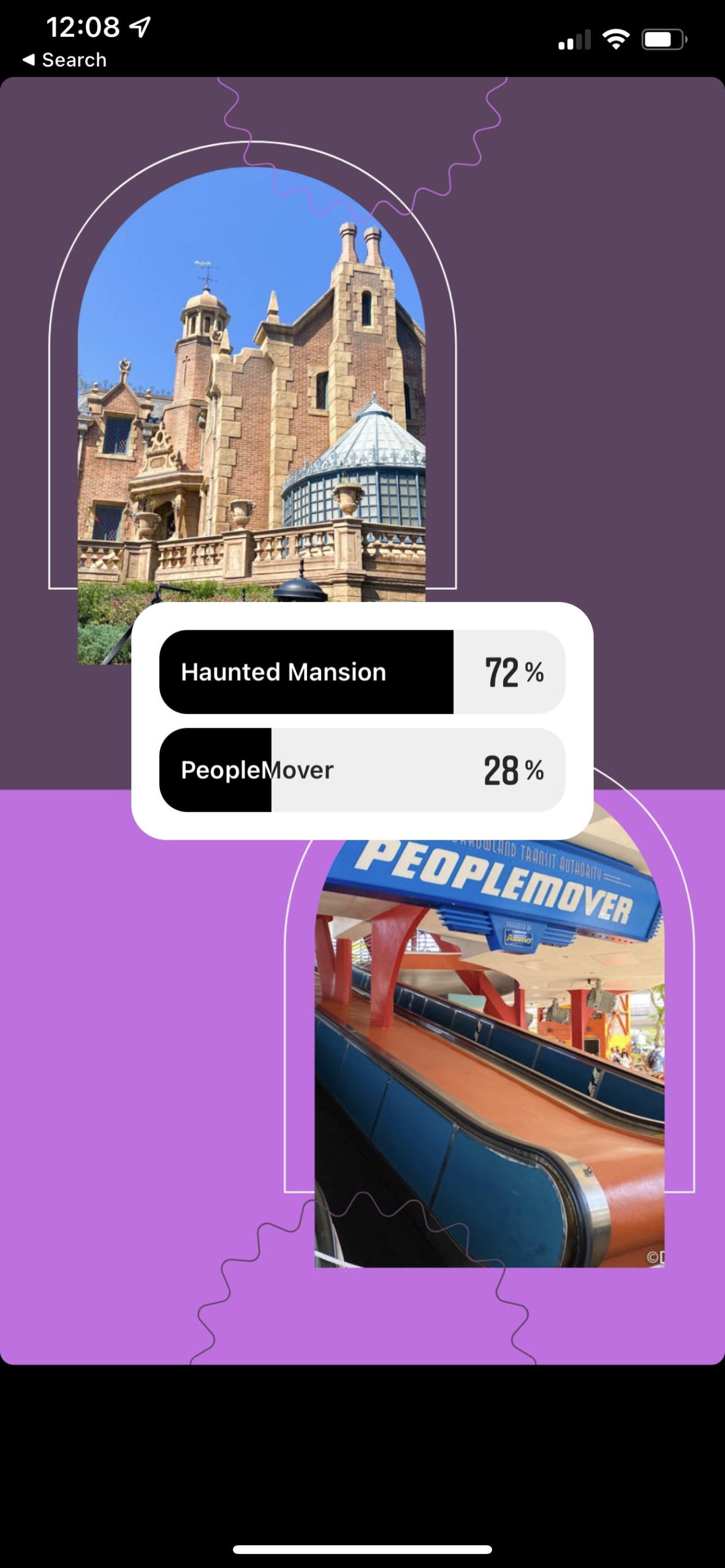Return to the previous Search app

click(x=64, y=60)
